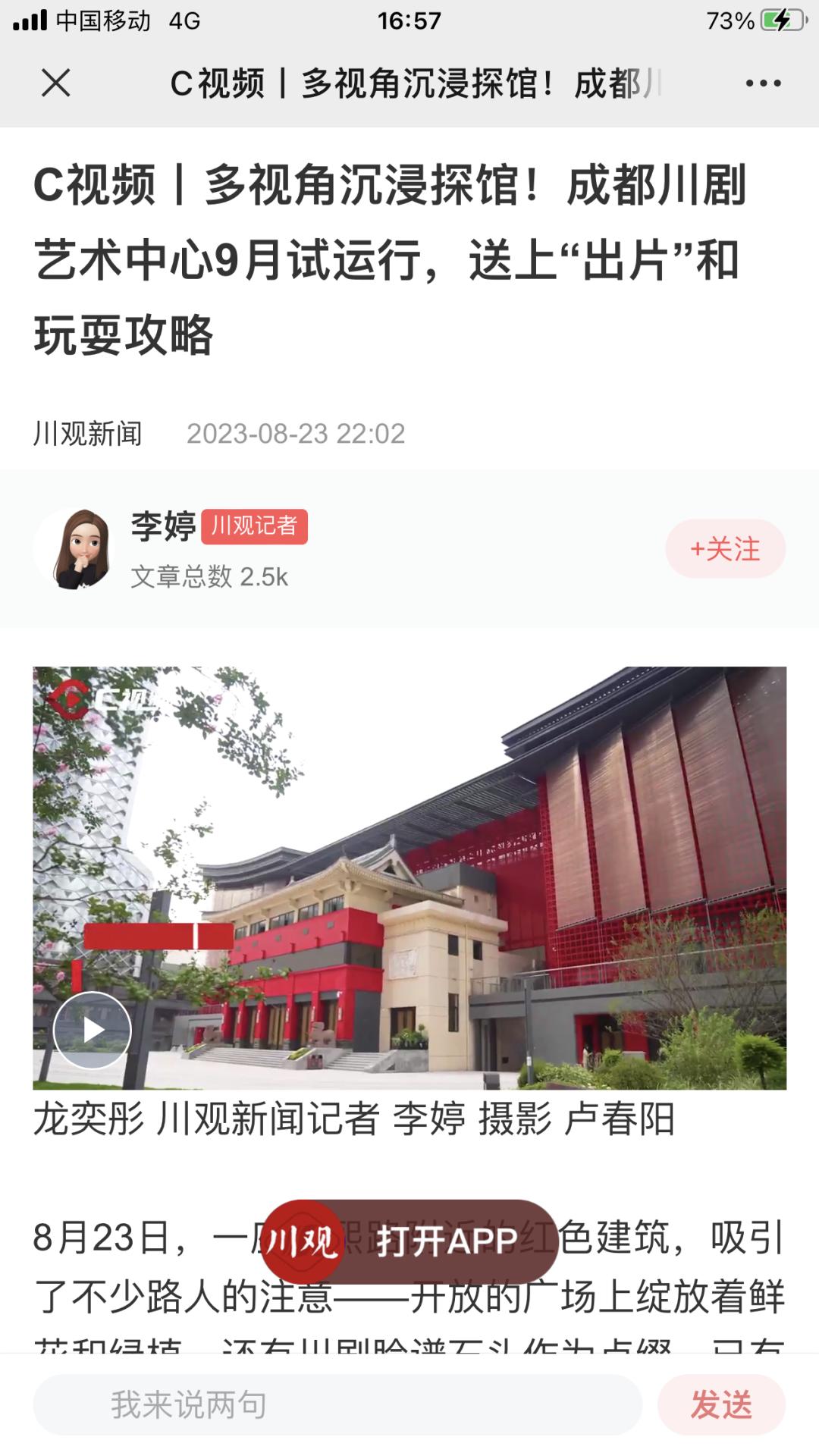Send the comment with 发送
The image size is (819, 1456).
721,1404
